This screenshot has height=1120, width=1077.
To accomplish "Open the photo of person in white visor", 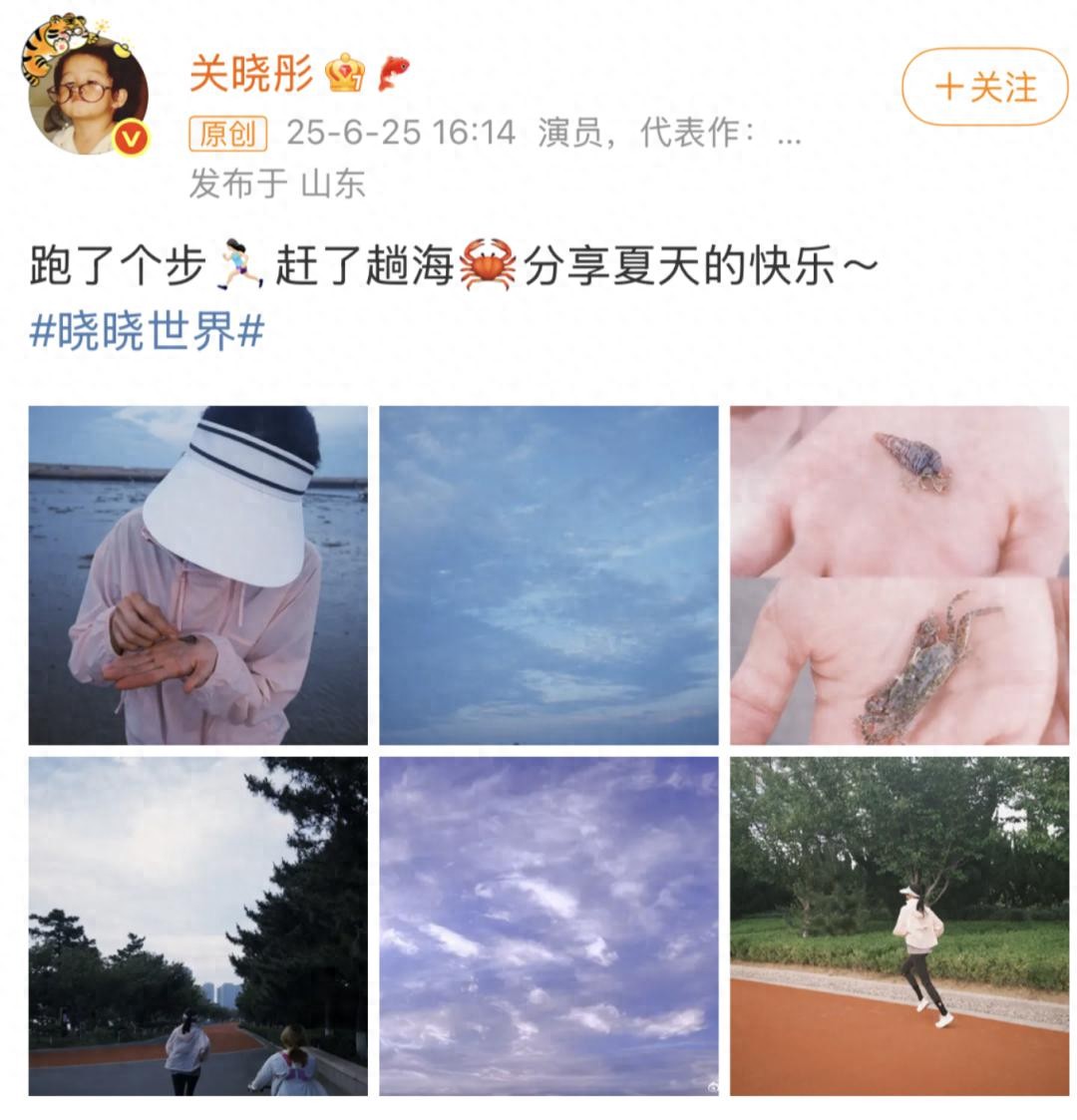I will coord(197,575).
